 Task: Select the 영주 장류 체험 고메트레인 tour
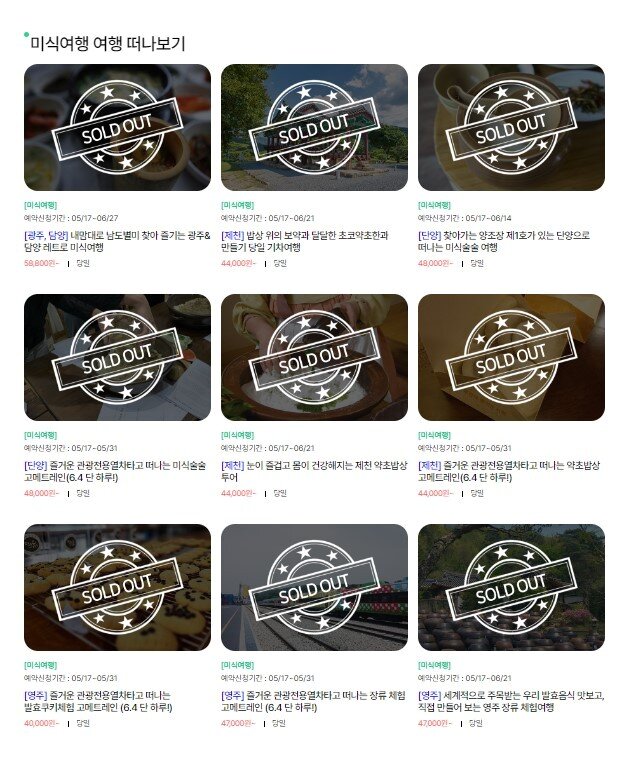pos(314,587)
